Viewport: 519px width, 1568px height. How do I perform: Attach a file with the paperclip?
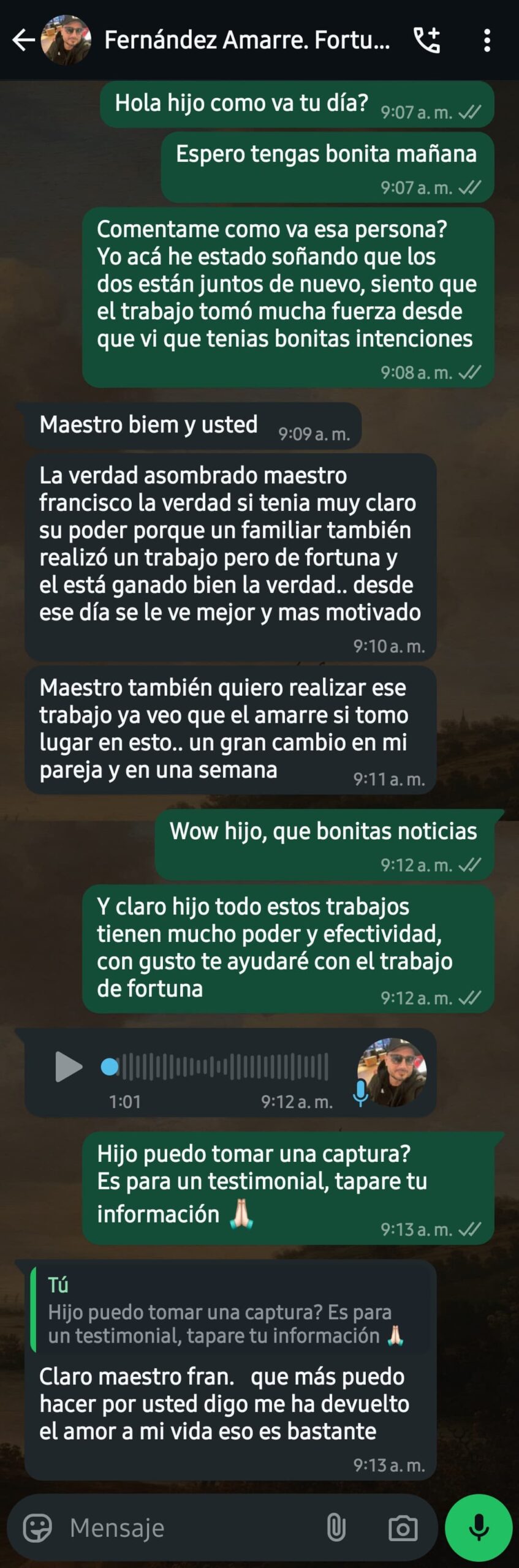[x=336, y=1528]
